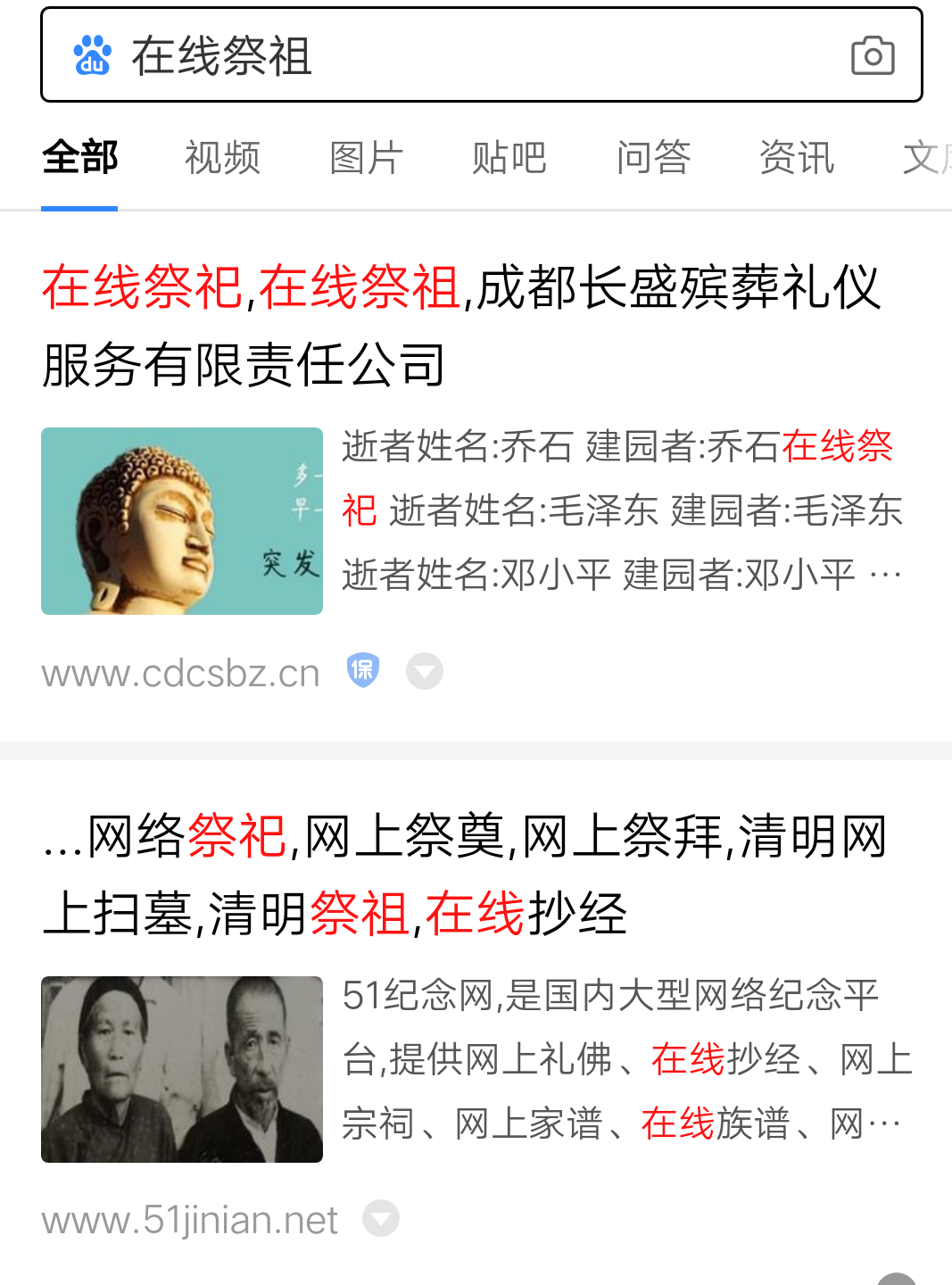
Task: Switch to the 贴吧 tab
Action: pyautogui.click(x=509, y=158)
